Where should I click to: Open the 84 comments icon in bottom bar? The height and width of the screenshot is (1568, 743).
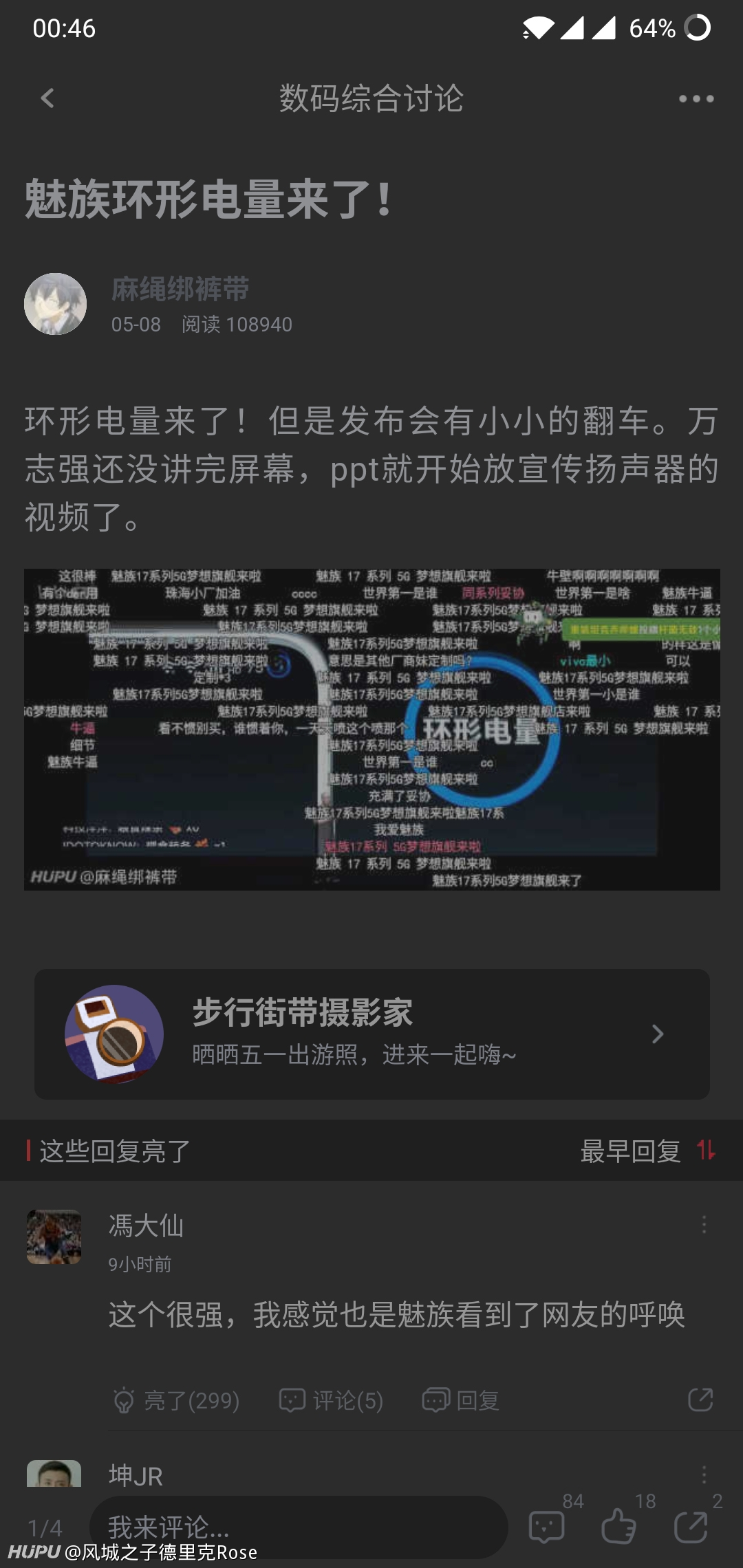pyautogui.click(x=548, y=1527)
